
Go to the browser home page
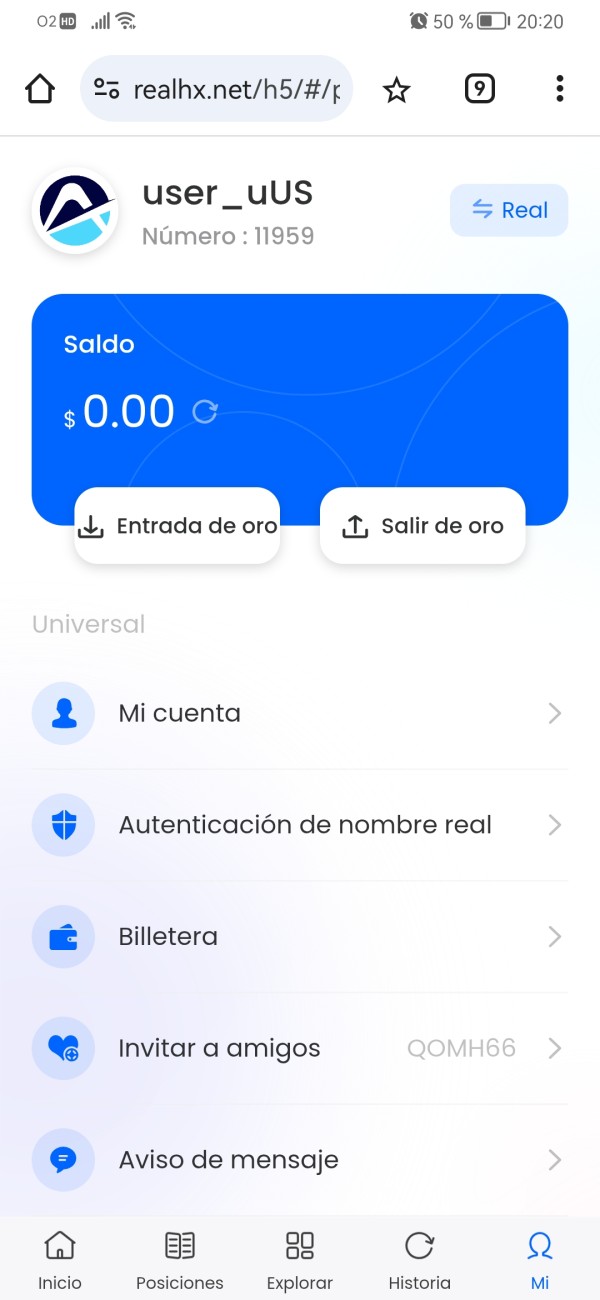click(x=40, y=90)
